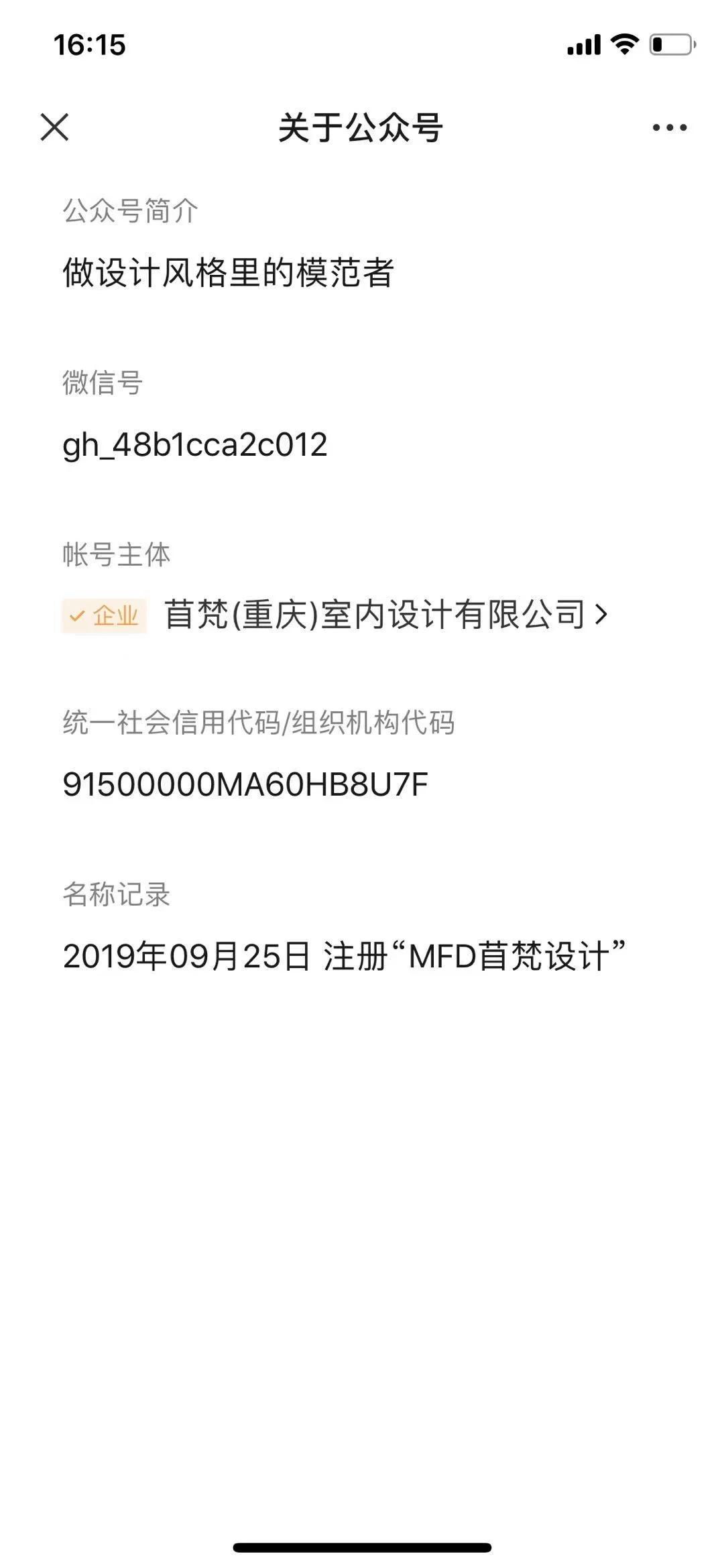Open the three-dot overflow menu

click(670, 127)
